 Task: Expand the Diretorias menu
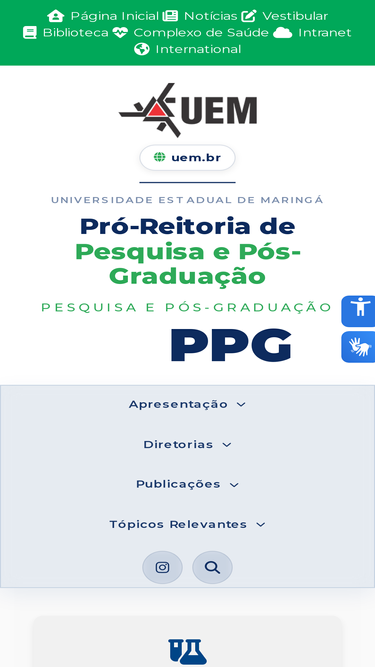188,445
